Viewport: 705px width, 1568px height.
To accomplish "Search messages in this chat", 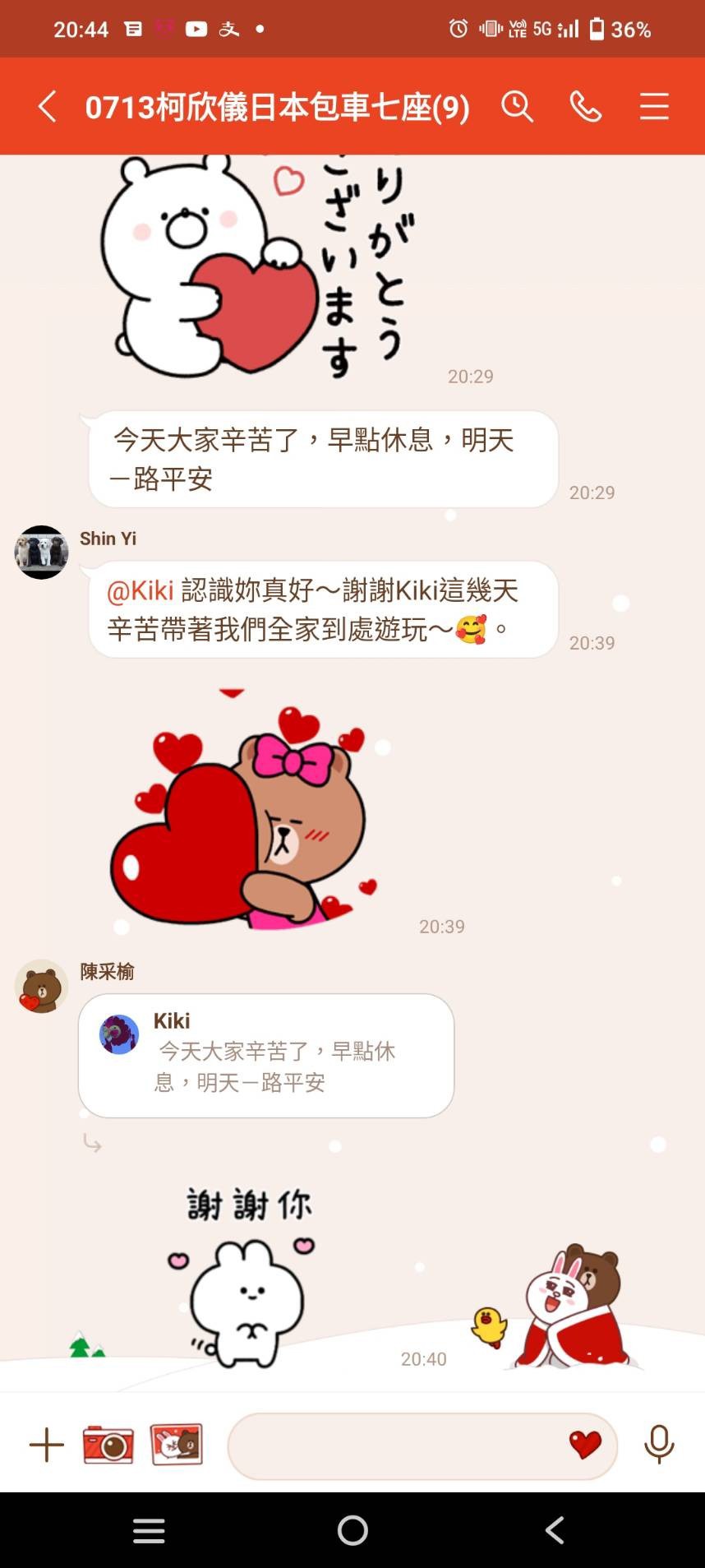I will point(517,107).
